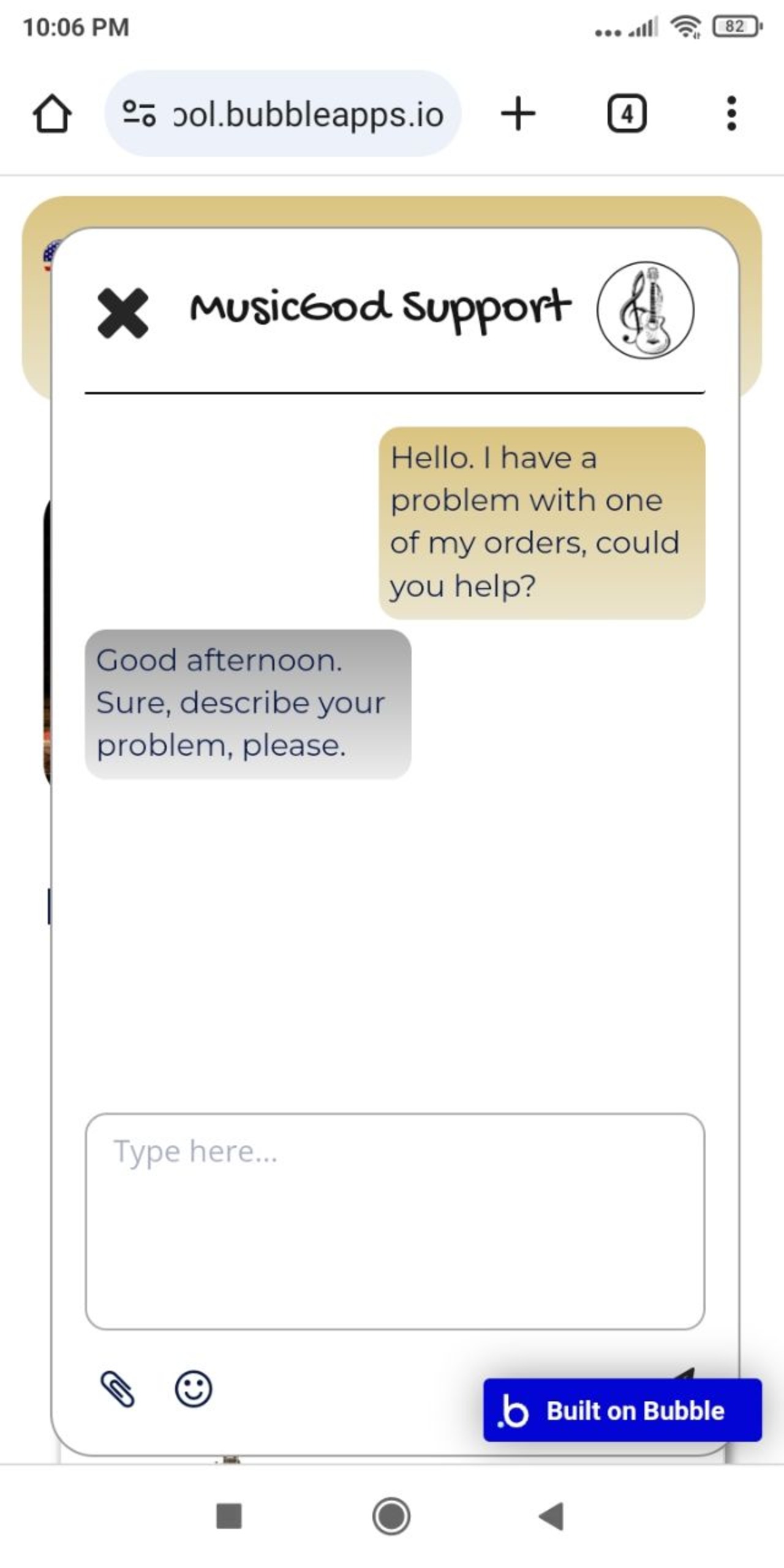The height and width of the screenshot is (1568, 784).
Task: Open the browser home page
Action: 51,113
